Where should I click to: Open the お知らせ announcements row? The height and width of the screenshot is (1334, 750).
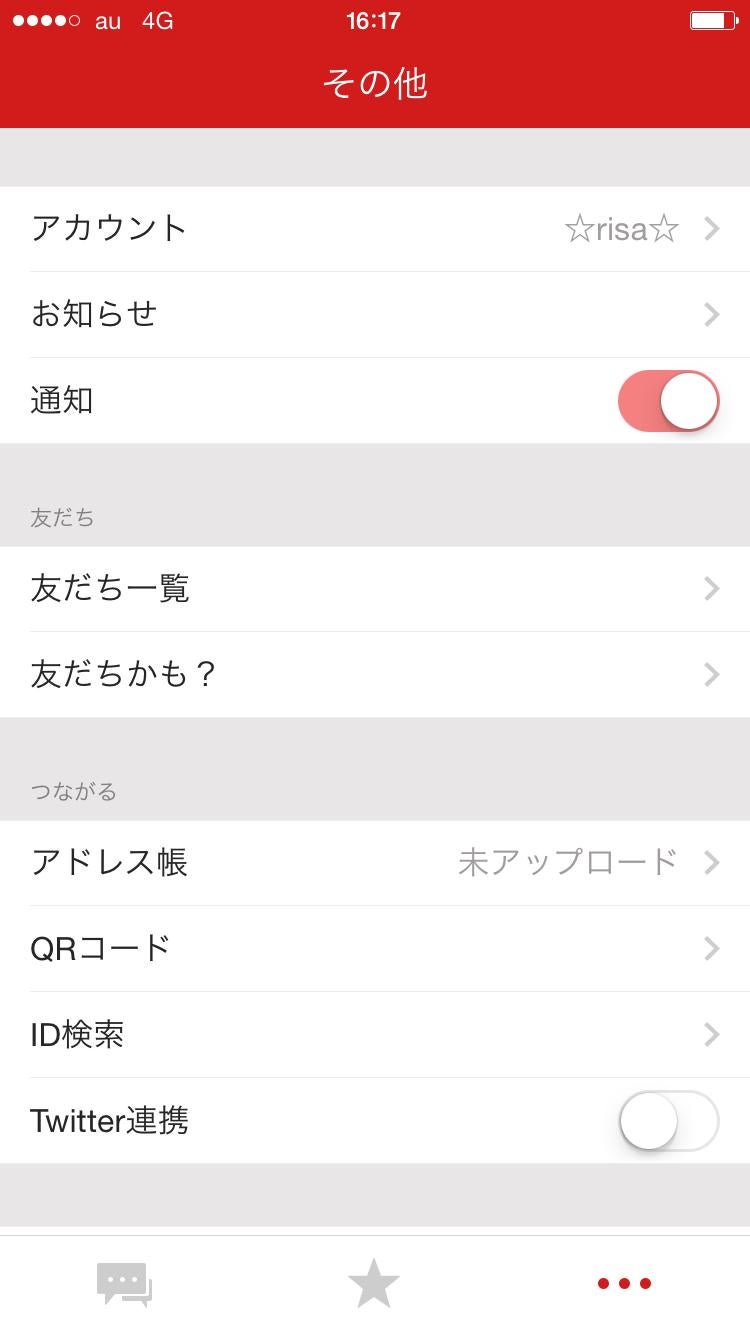(x=375, y=314)
